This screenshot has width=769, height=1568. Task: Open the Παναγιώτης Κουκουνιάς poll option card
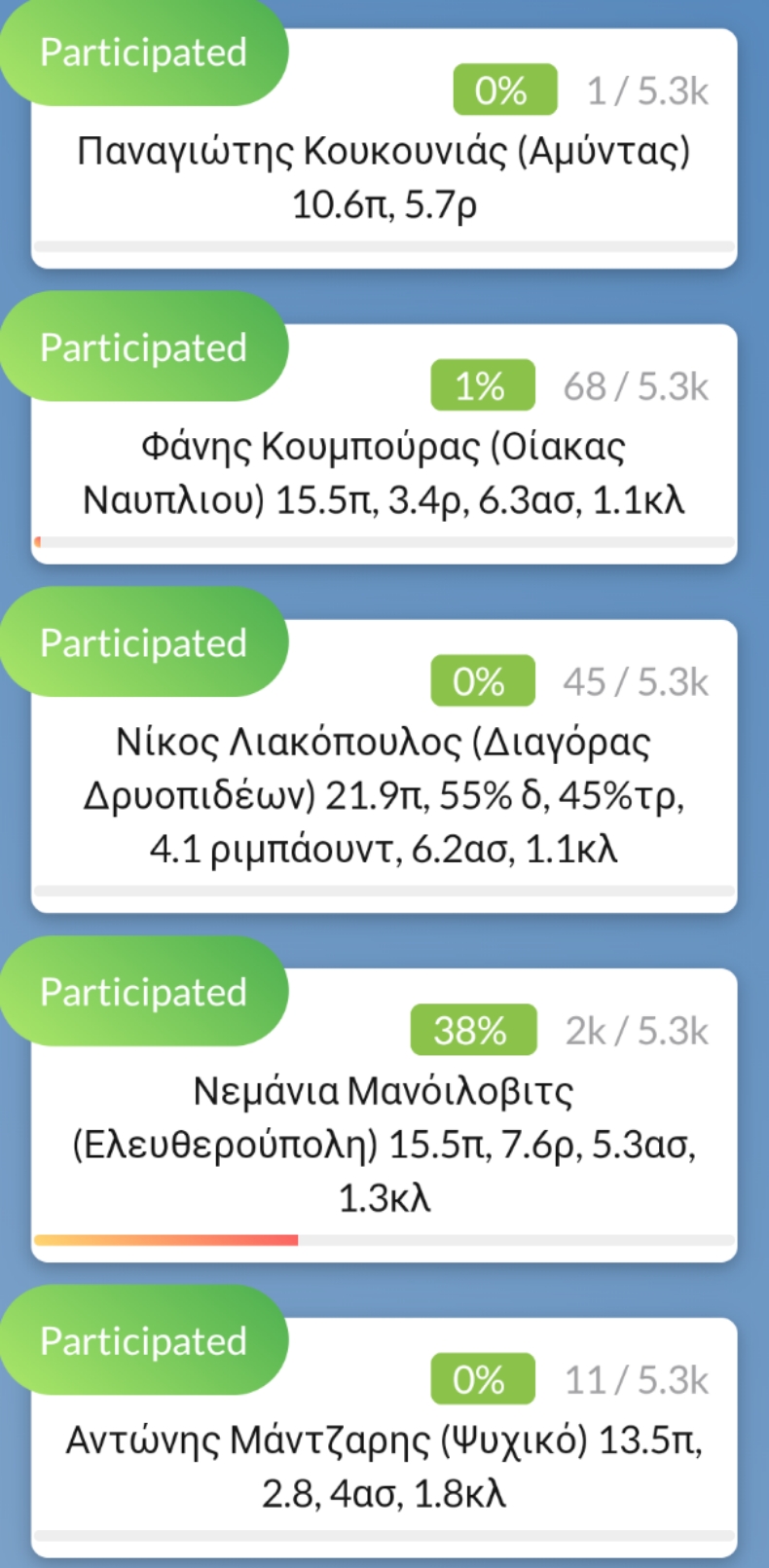pos(384,148)
